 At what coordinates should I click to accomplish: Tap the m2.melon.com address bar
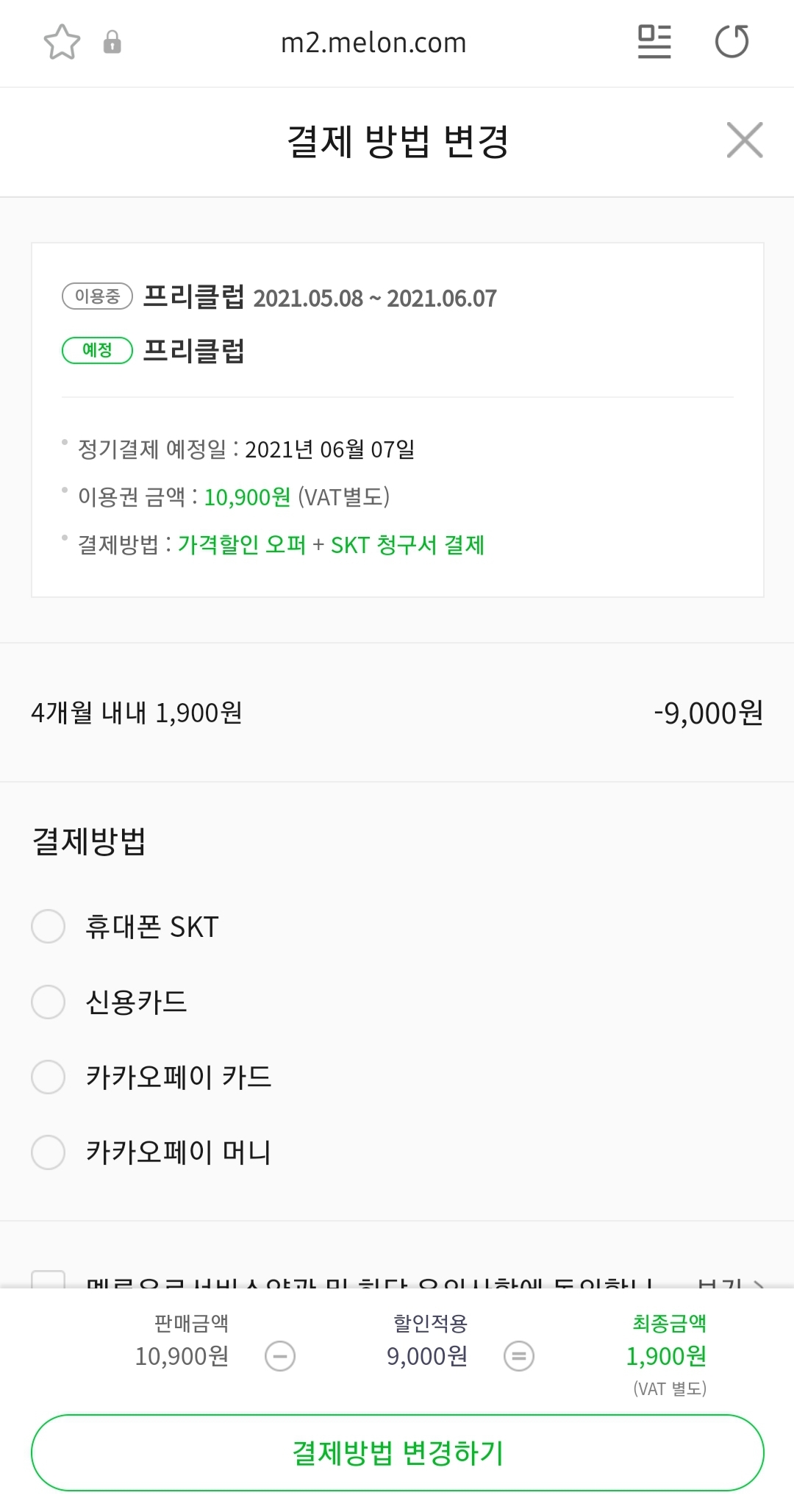pos(373,43)
